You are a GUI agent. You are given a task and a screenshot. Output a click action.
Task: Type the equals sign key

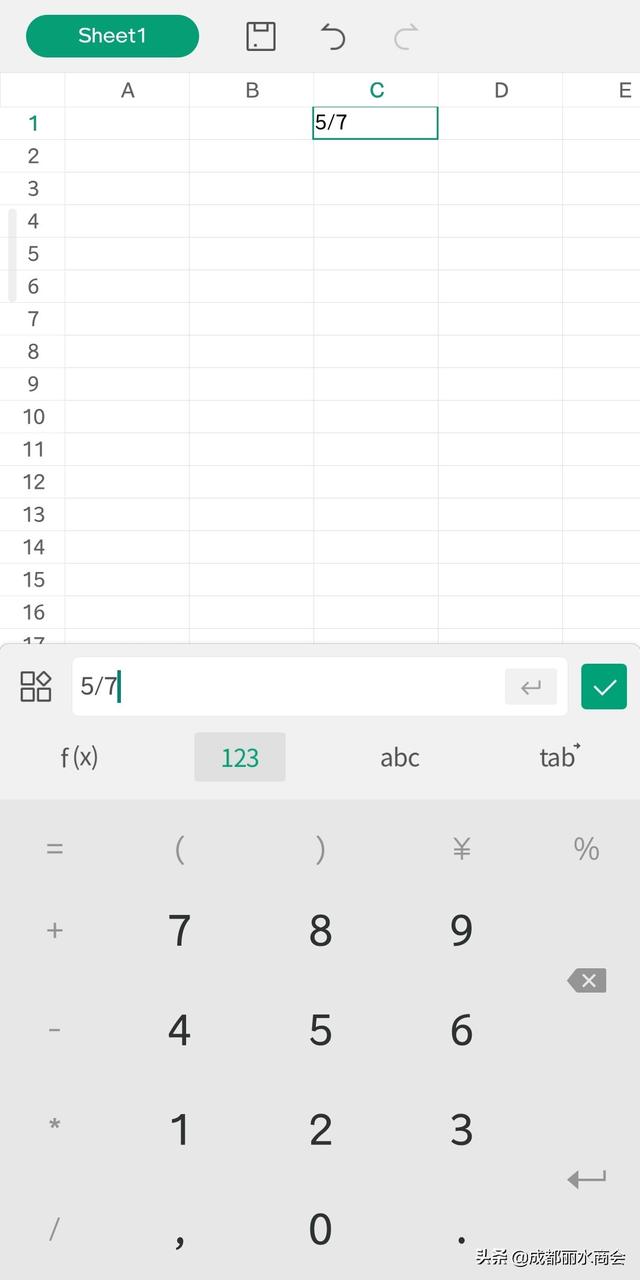pyautogui.click(x=55, y=849)
